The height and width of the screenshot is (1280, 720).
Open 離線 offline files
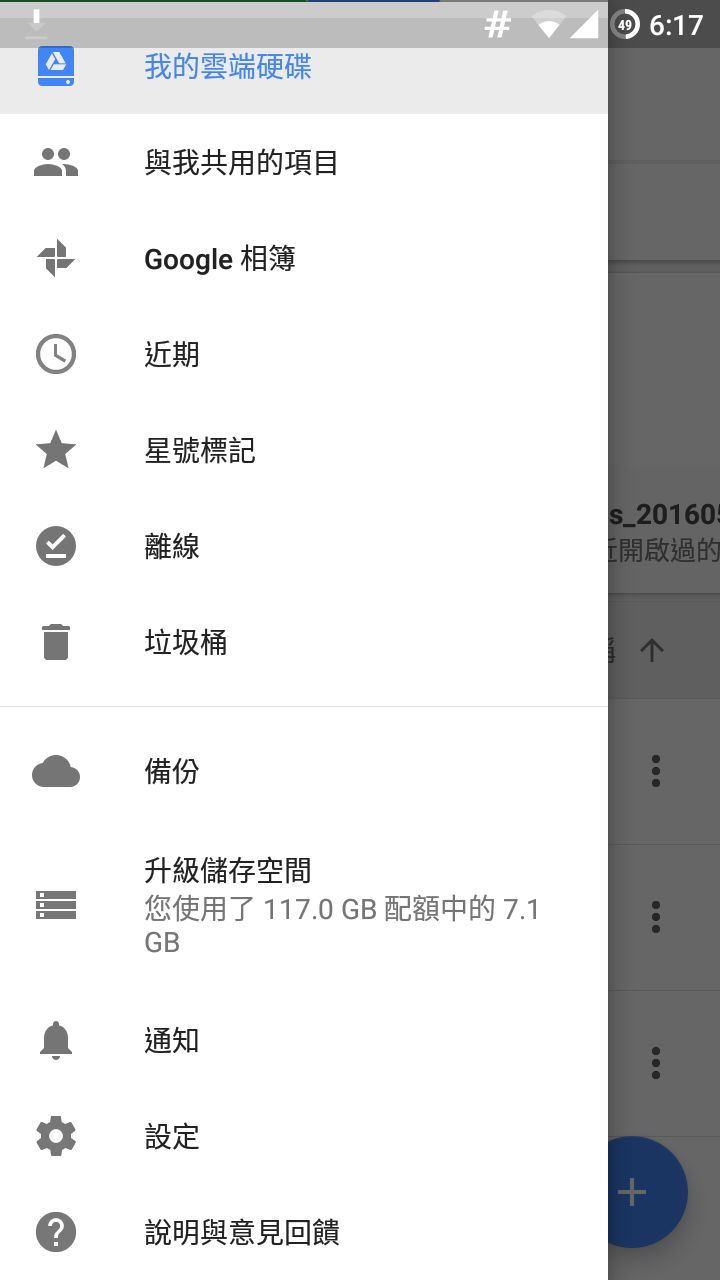point(172,546)
